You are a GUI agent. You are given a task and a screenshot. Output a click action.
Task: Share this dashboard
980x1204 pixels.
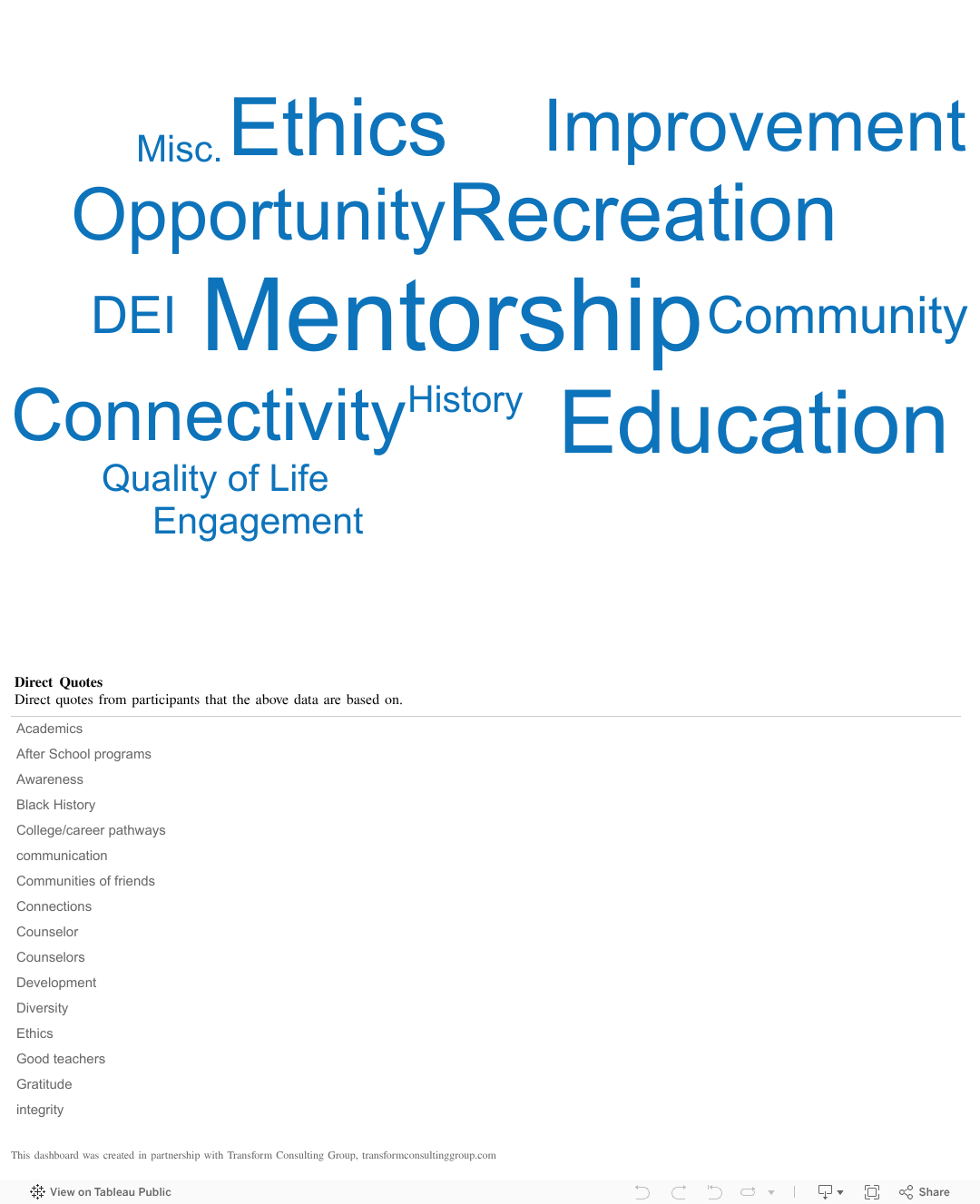(925, 1192)
